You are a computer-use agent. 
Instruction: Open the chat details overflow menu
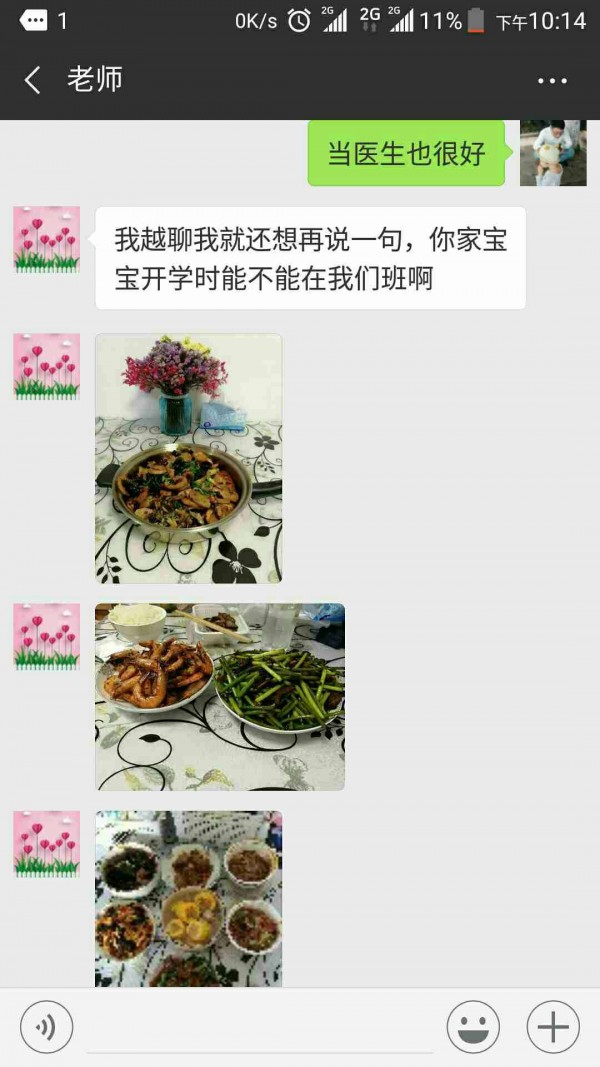[552, 81]
